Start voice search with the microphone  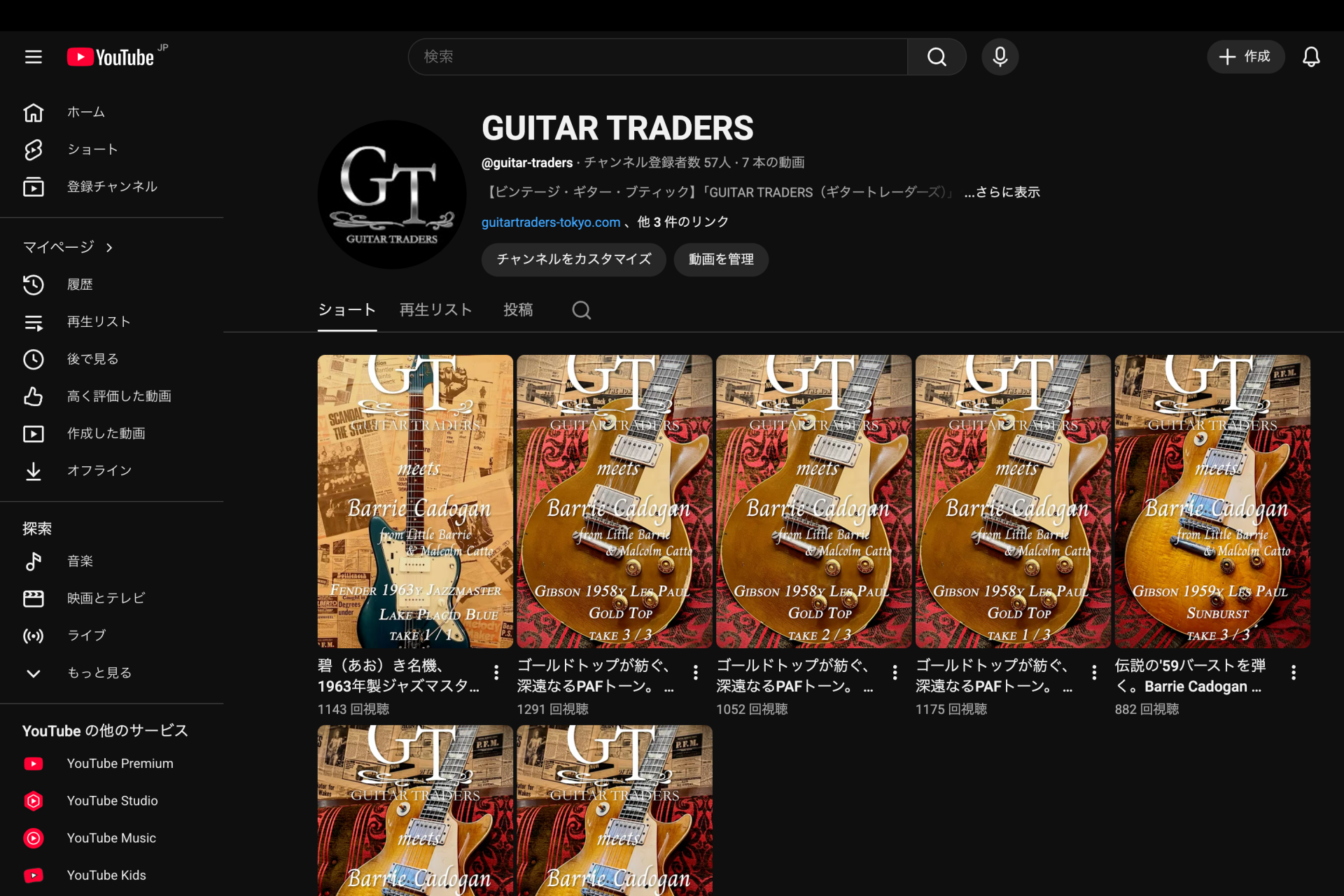1000,57
